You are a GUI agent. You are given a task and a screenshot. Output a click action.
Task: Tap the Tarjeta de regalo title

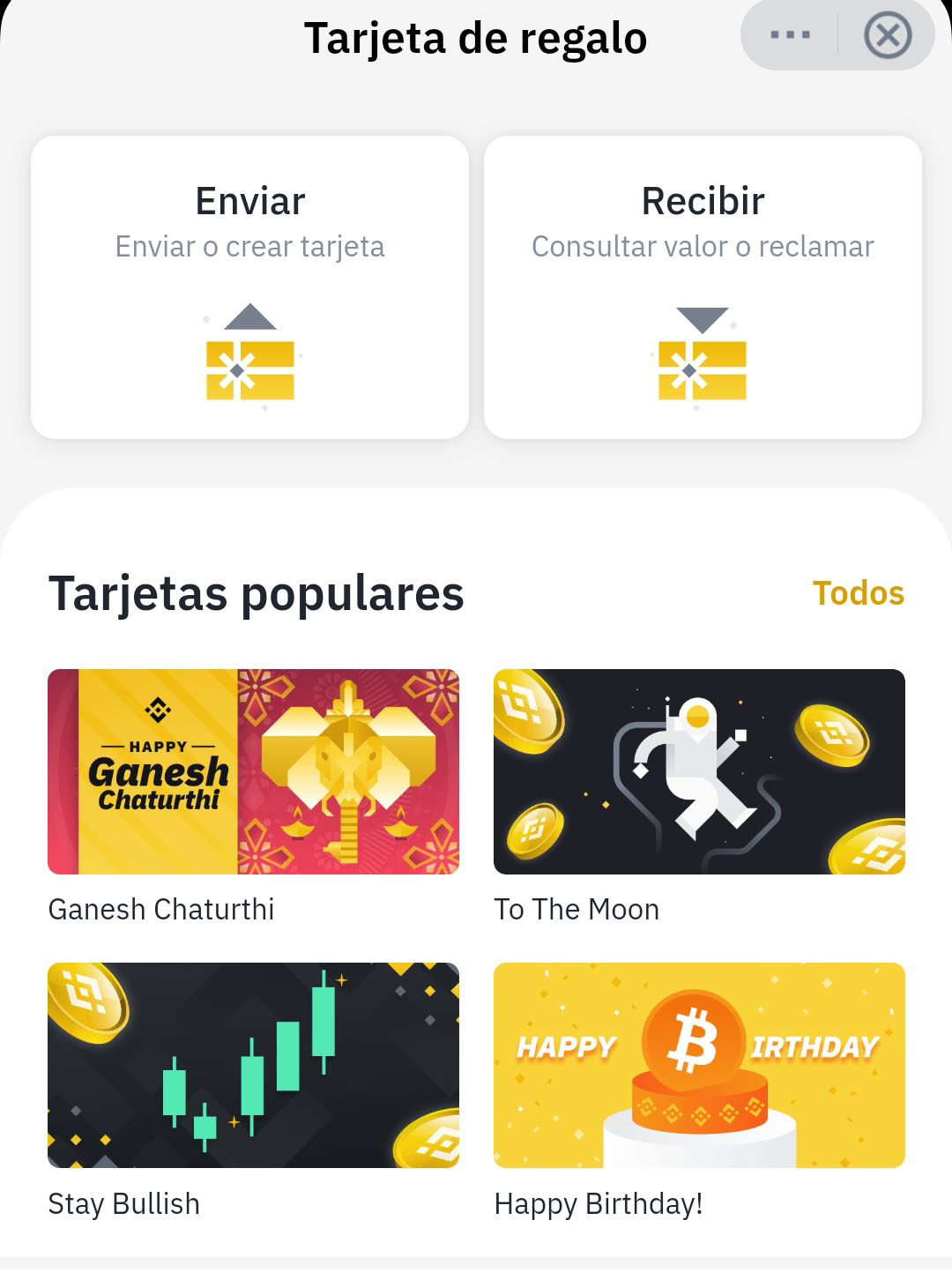point(476,37)
